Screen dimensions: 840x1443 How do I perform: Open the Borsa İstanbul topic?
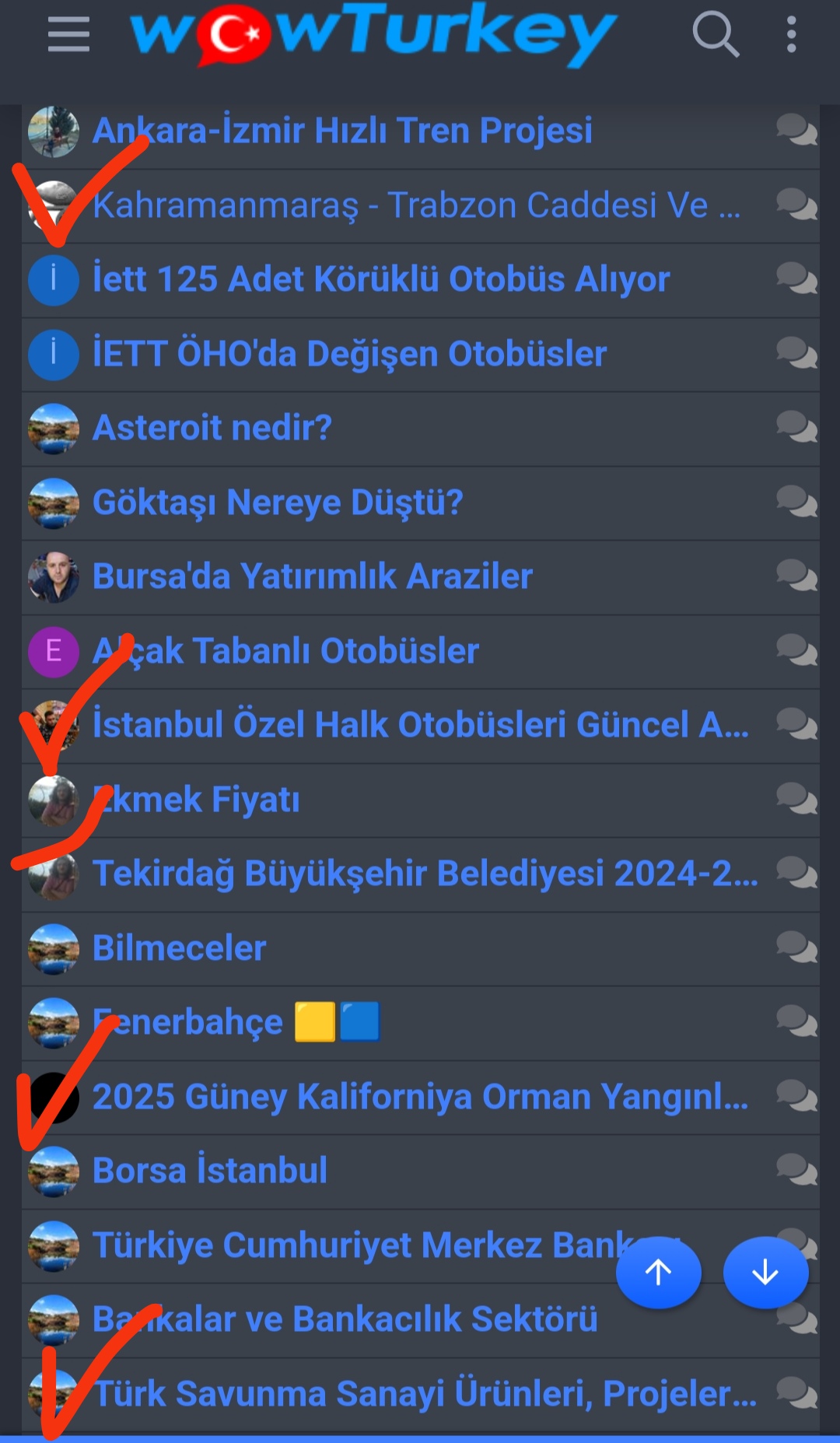point(210,1171)
